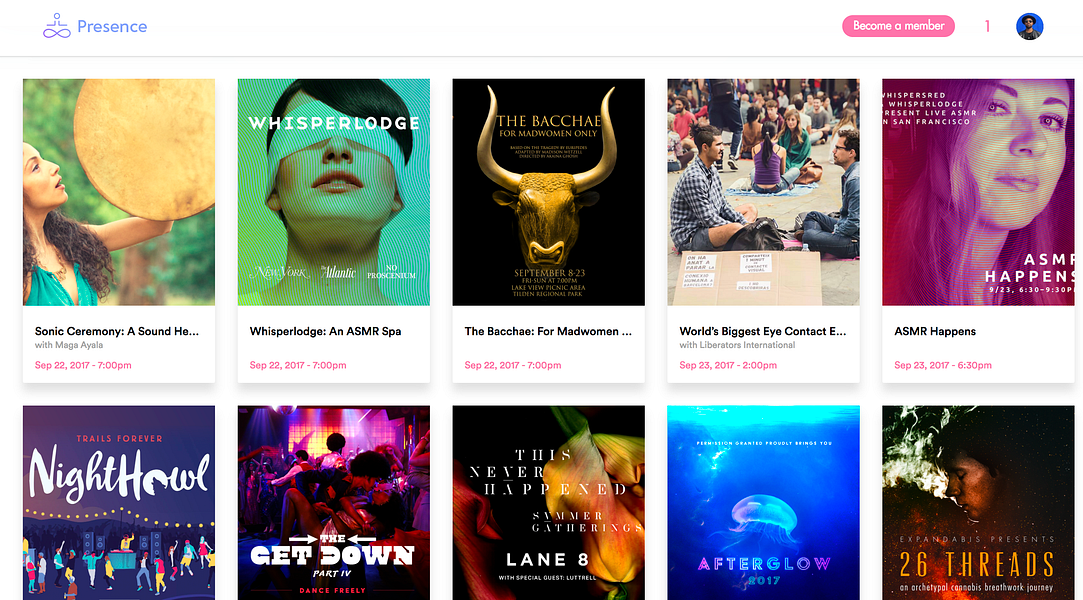View The Bacchae: For Madwomen event
The height and width of the screenshot is (600, 1083).
click(x=548, y=230)
